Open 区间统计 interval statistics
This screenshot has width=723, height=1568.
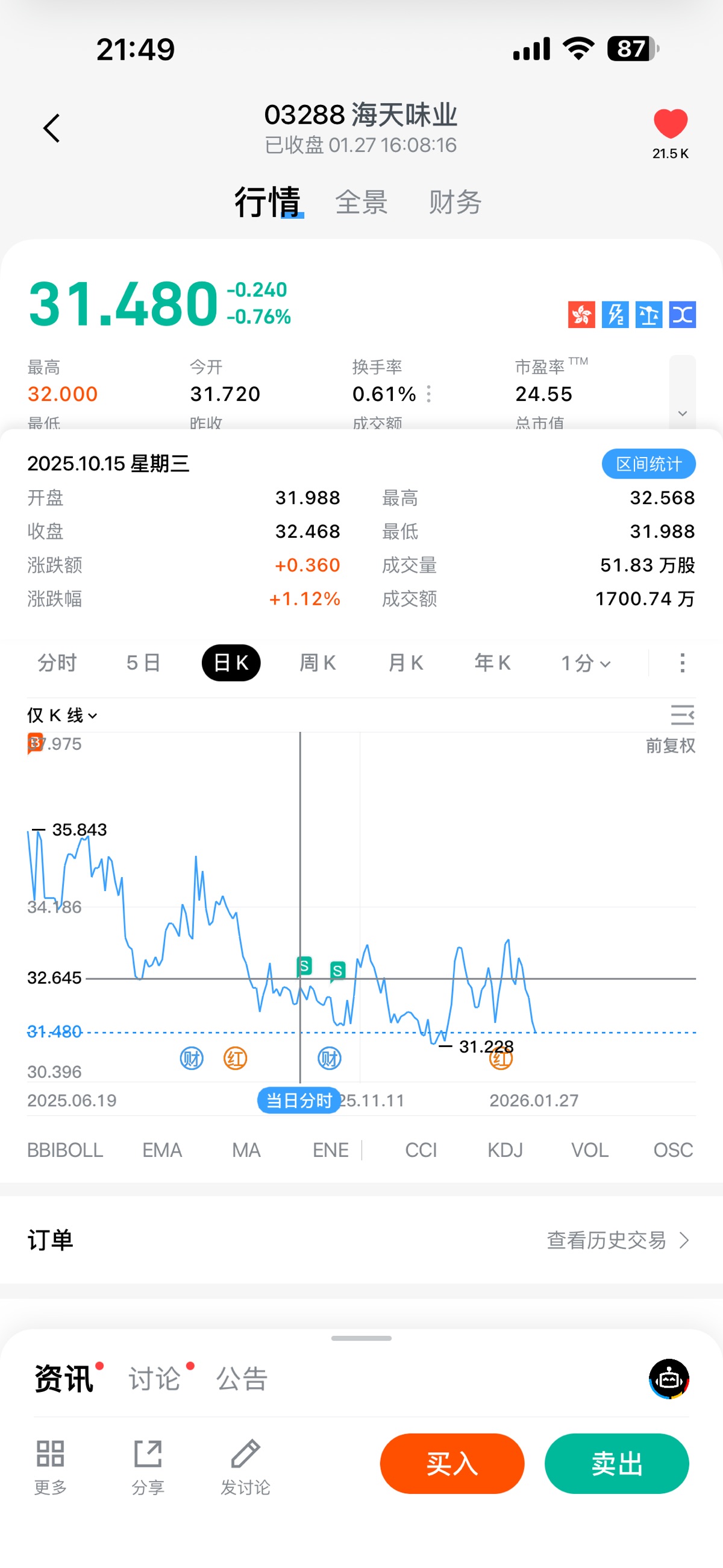click(x=648, y=464)
